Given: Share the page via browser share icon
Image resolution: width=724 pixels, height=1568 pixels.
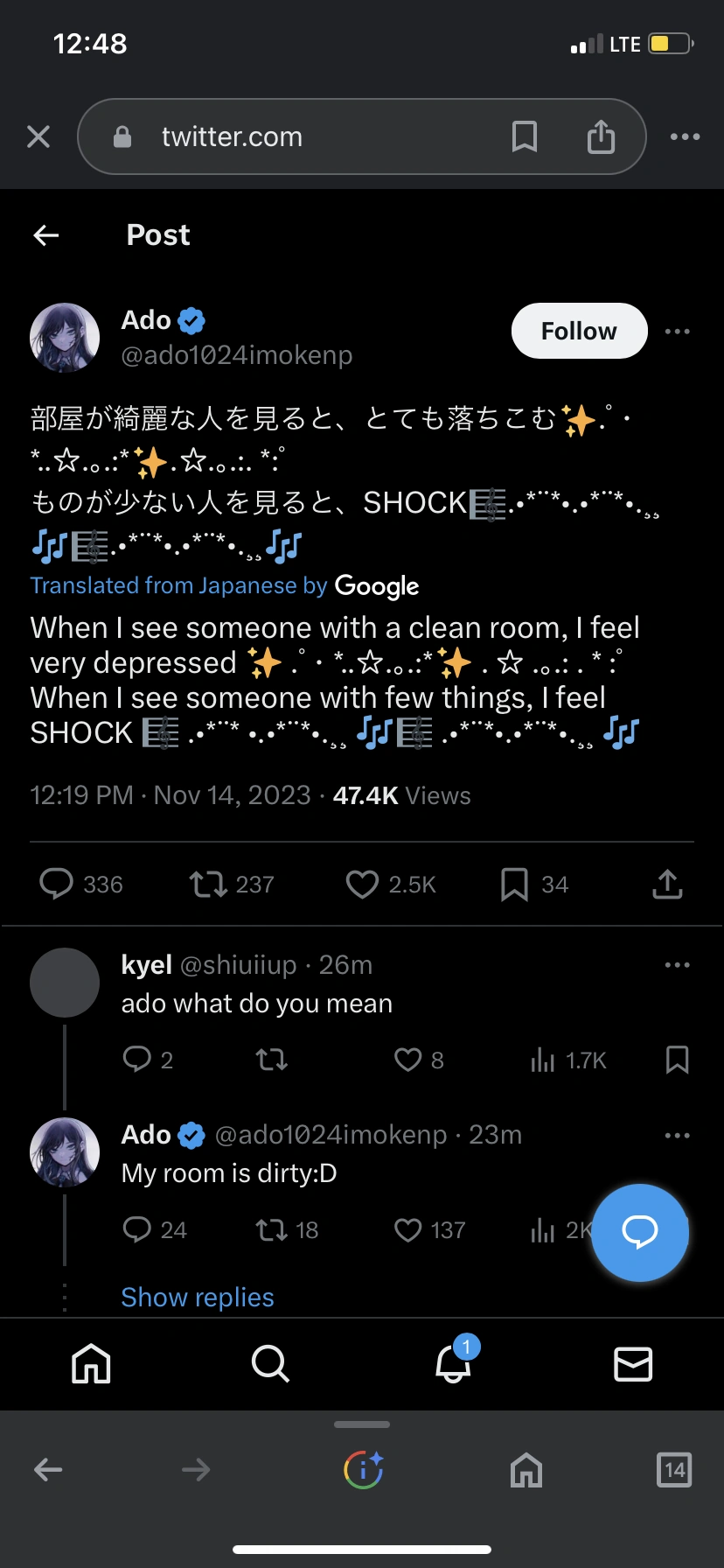Looking at the screenshot, I should tap(601, 136).
